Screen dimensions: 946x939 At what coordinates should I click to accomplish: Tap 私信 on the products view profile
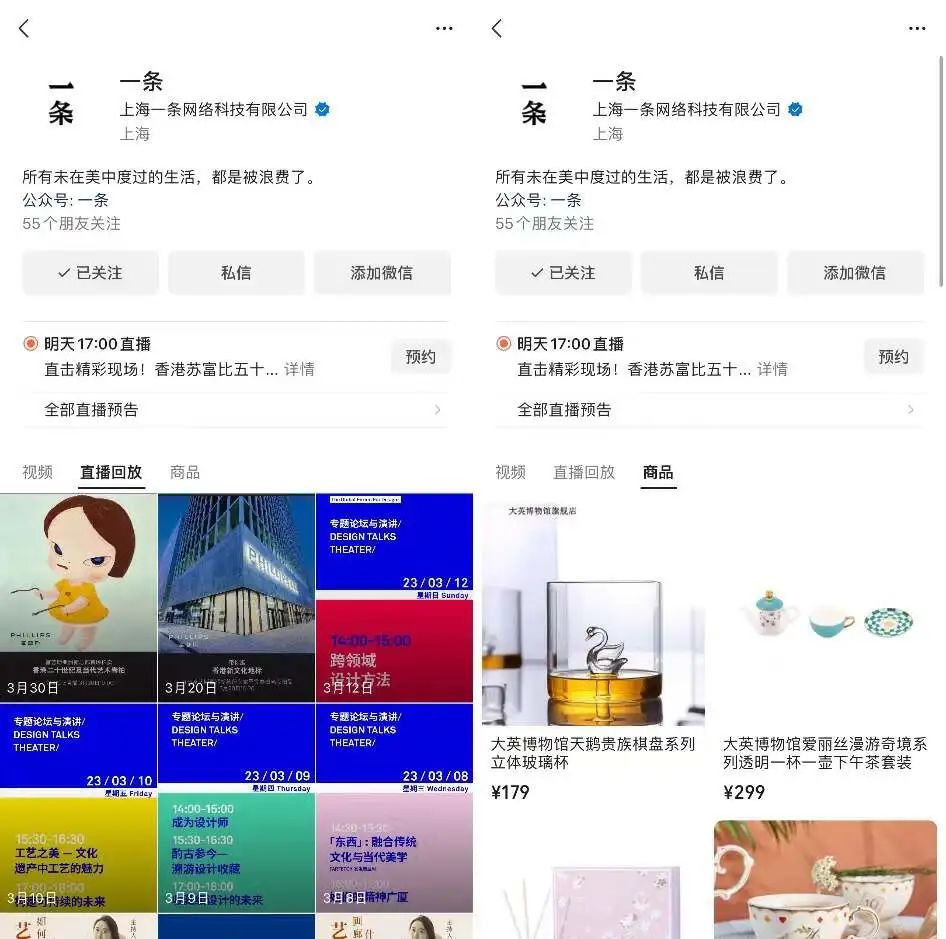(709, 273)
